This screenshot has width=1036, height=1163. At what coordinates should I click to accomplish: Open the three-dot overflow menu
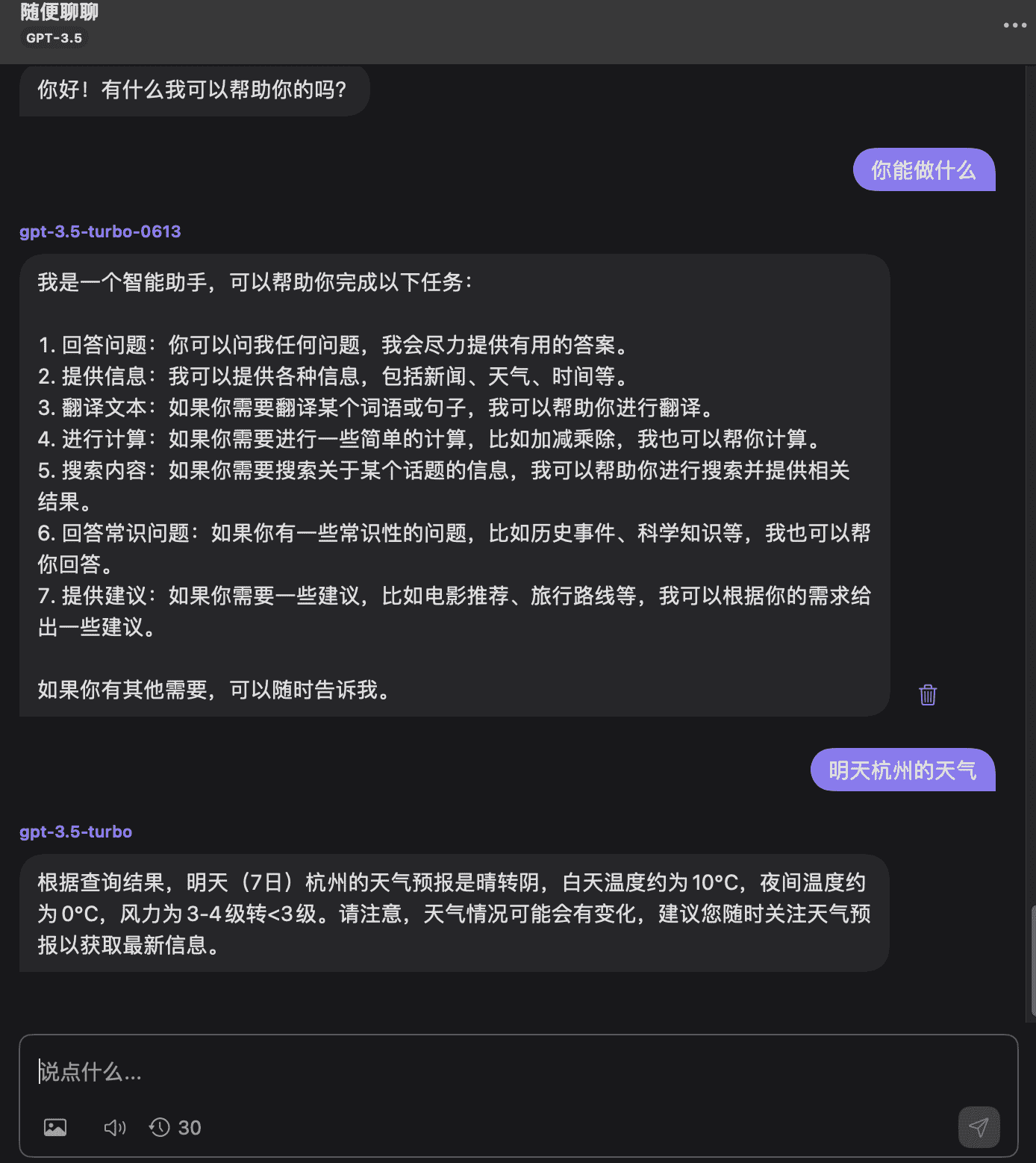(1014, 25)
